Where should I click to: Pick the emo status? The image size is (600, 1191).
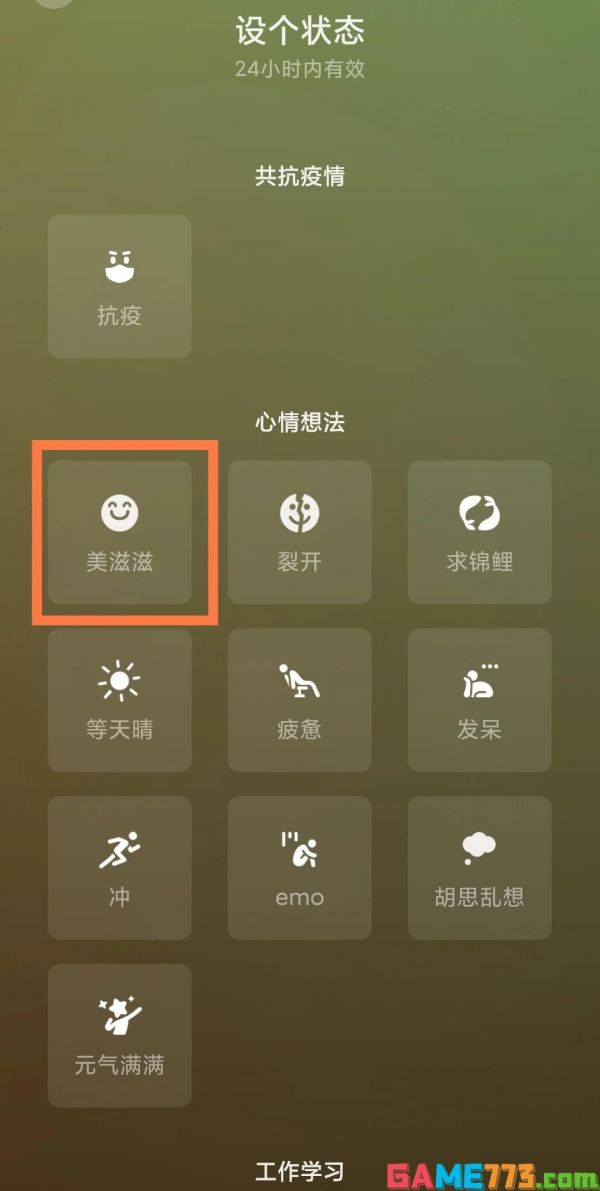(299, 868)
